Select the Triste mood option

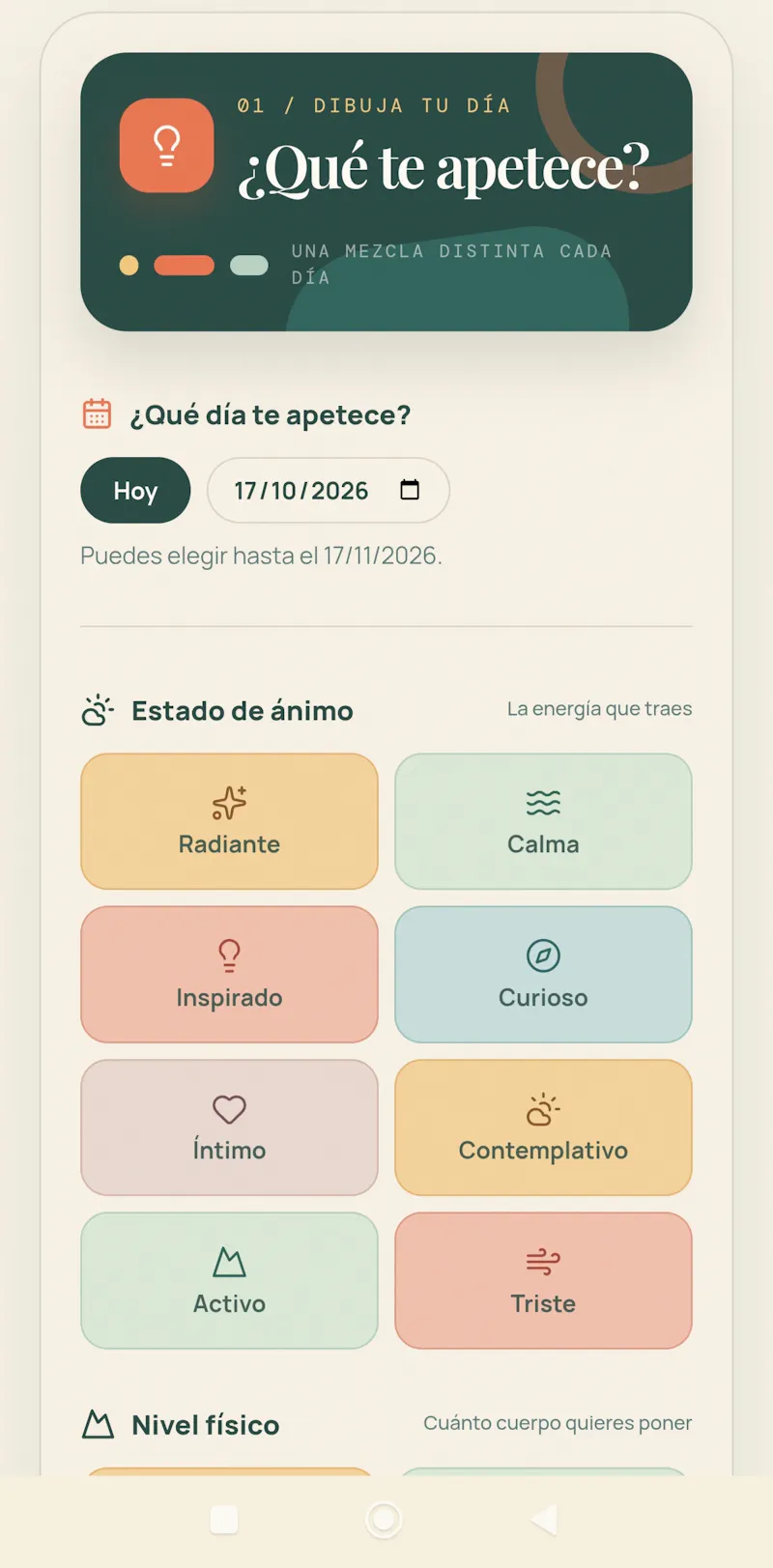click(543, 1281)
